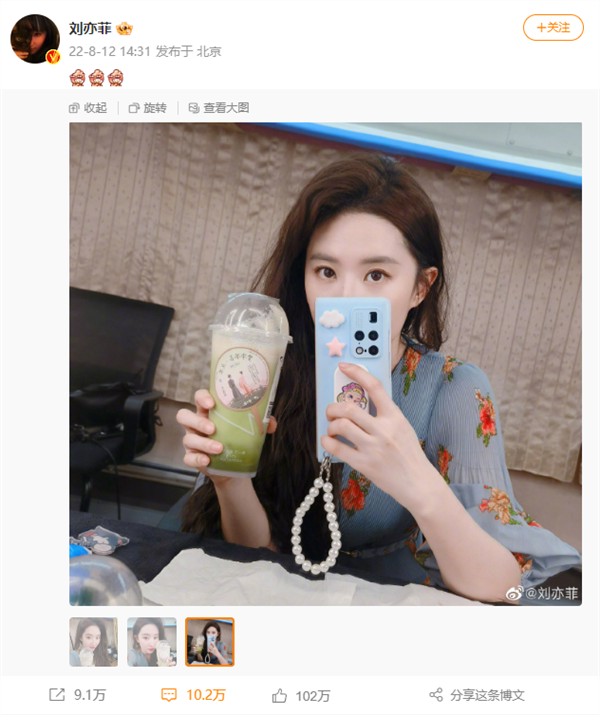Select the first photo thumbnail
600x715 pixels.
click(x=93, y=642)
